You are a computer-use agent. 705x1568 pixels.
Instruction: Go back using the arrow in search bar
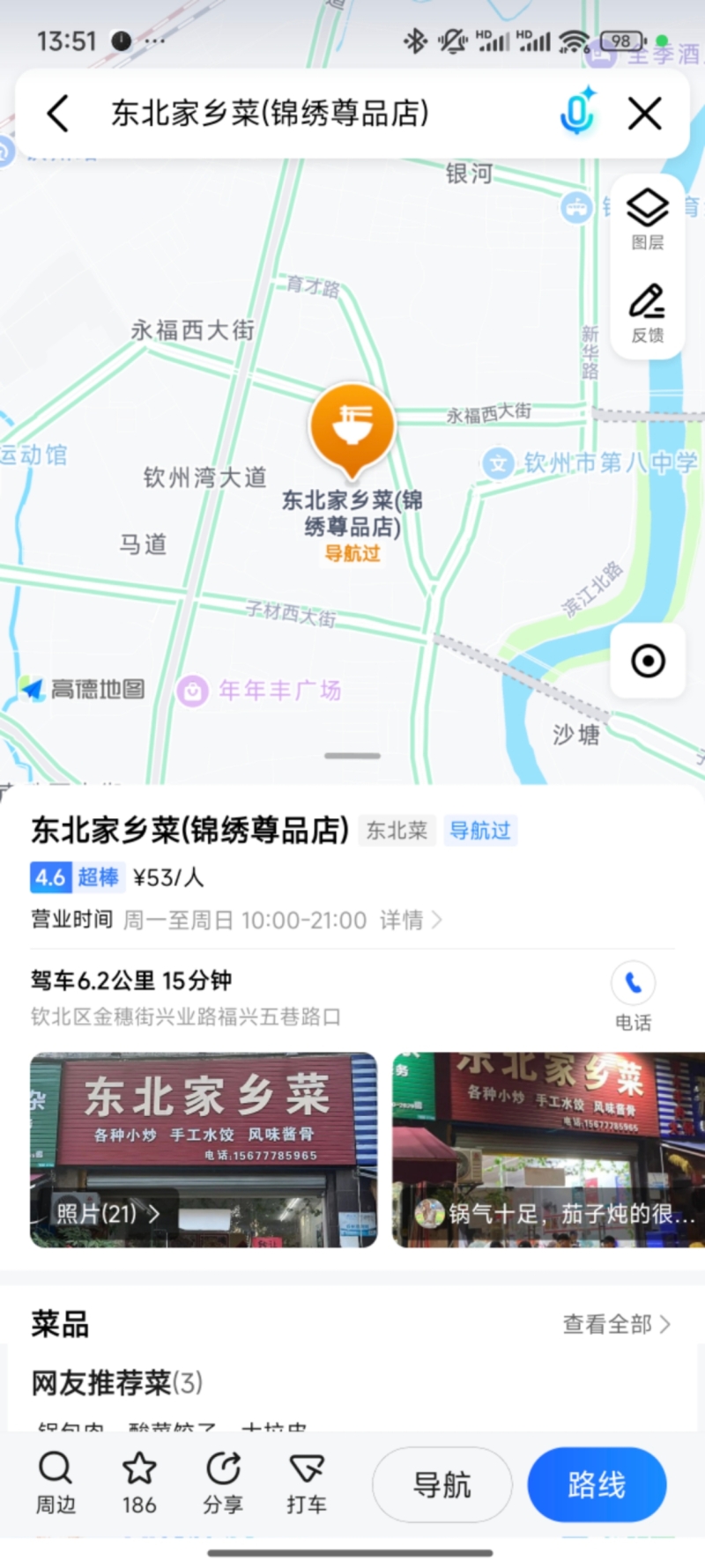point(58,114)
